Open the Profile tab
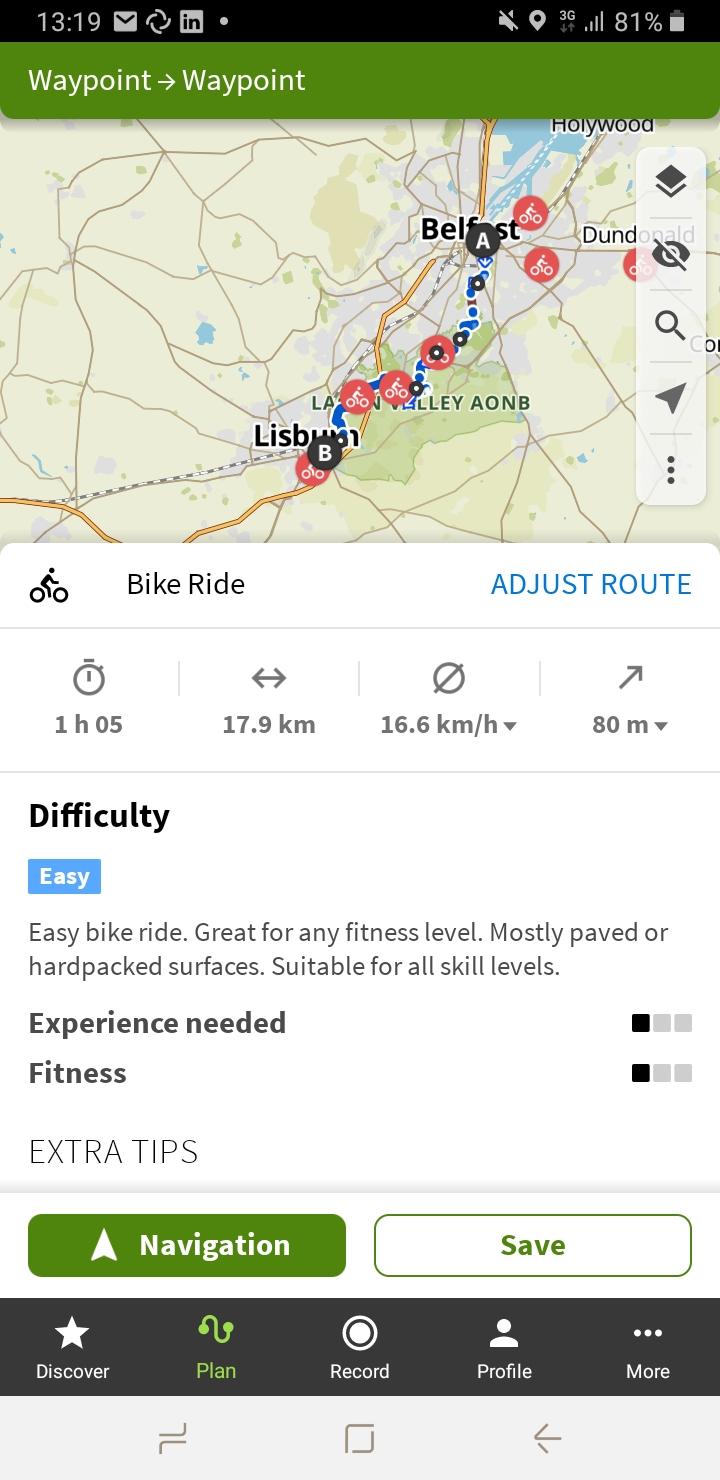This screenshot has height=1480, width=720. pyautogui.click(x=503, y=1347)
